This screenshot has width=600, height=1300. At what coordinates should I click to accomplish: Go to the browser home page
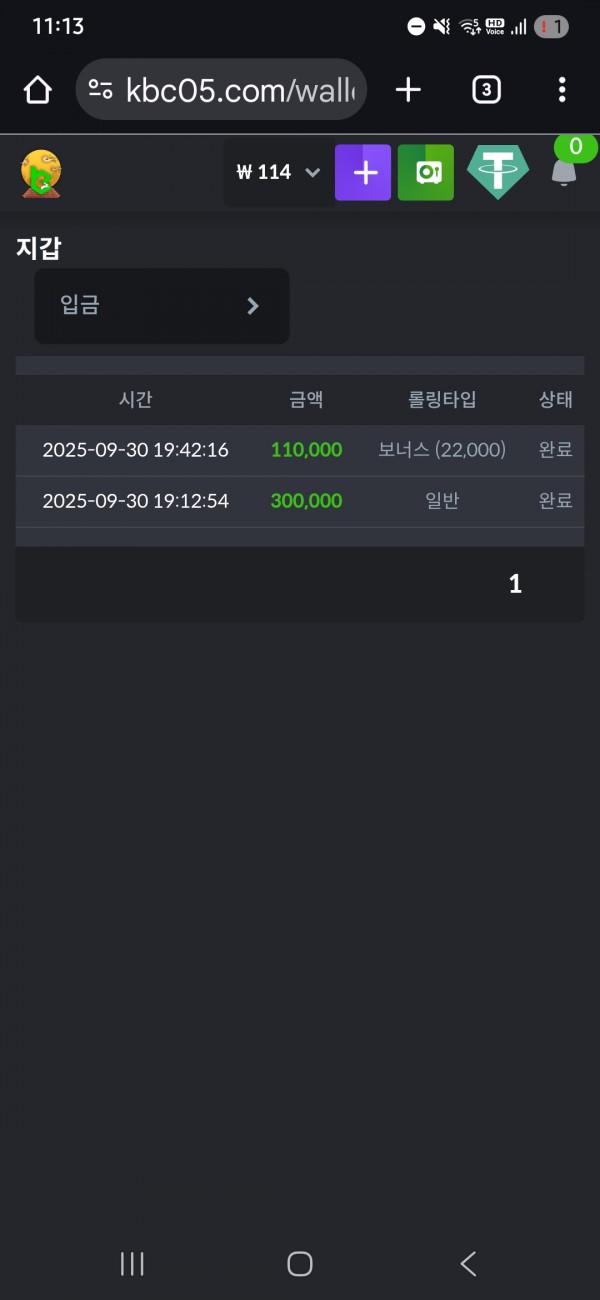pos(37,90)
